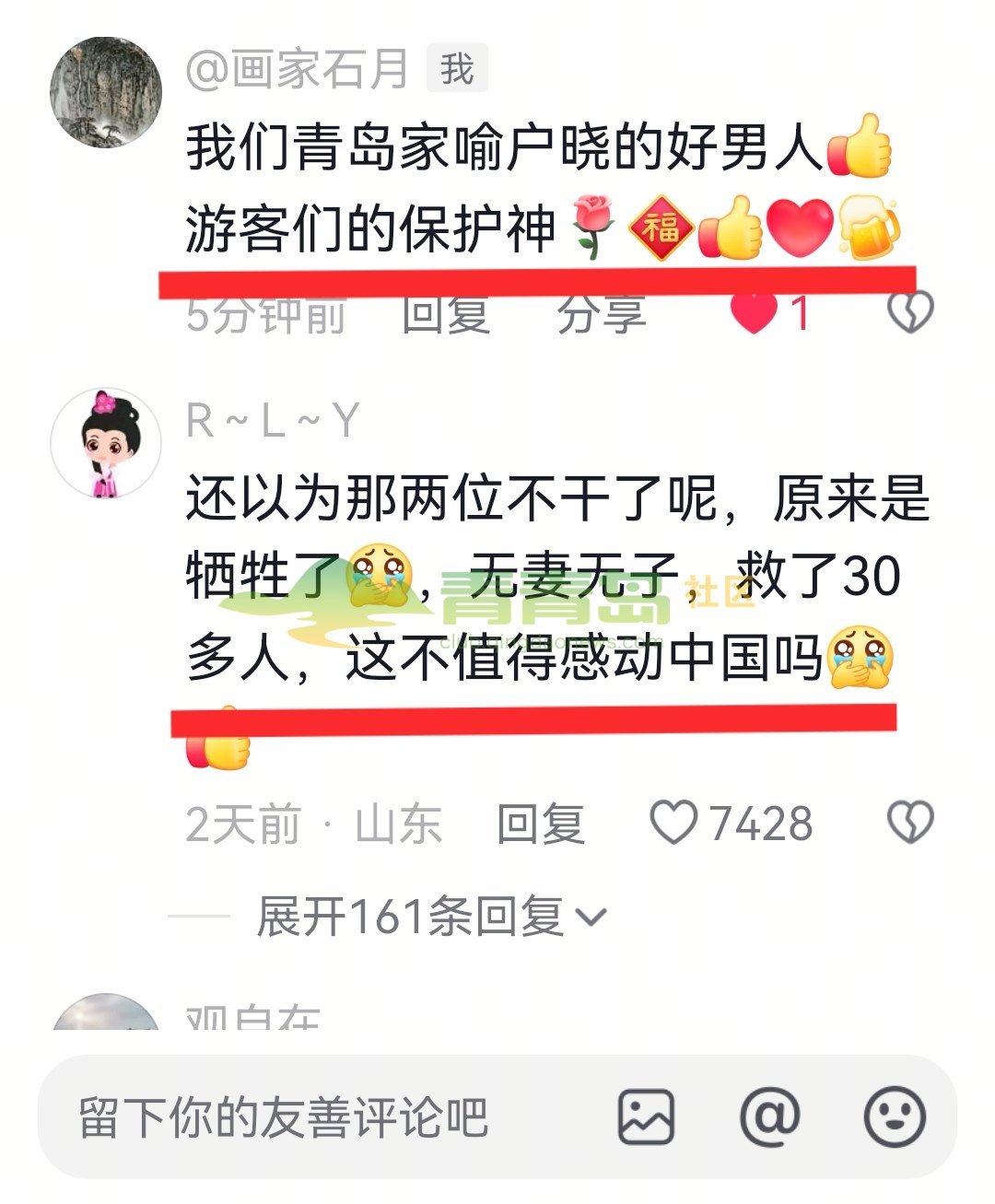The image size is (995, 1204).
Task: Mention someone with the @ icon
Action: (770, 1117)
